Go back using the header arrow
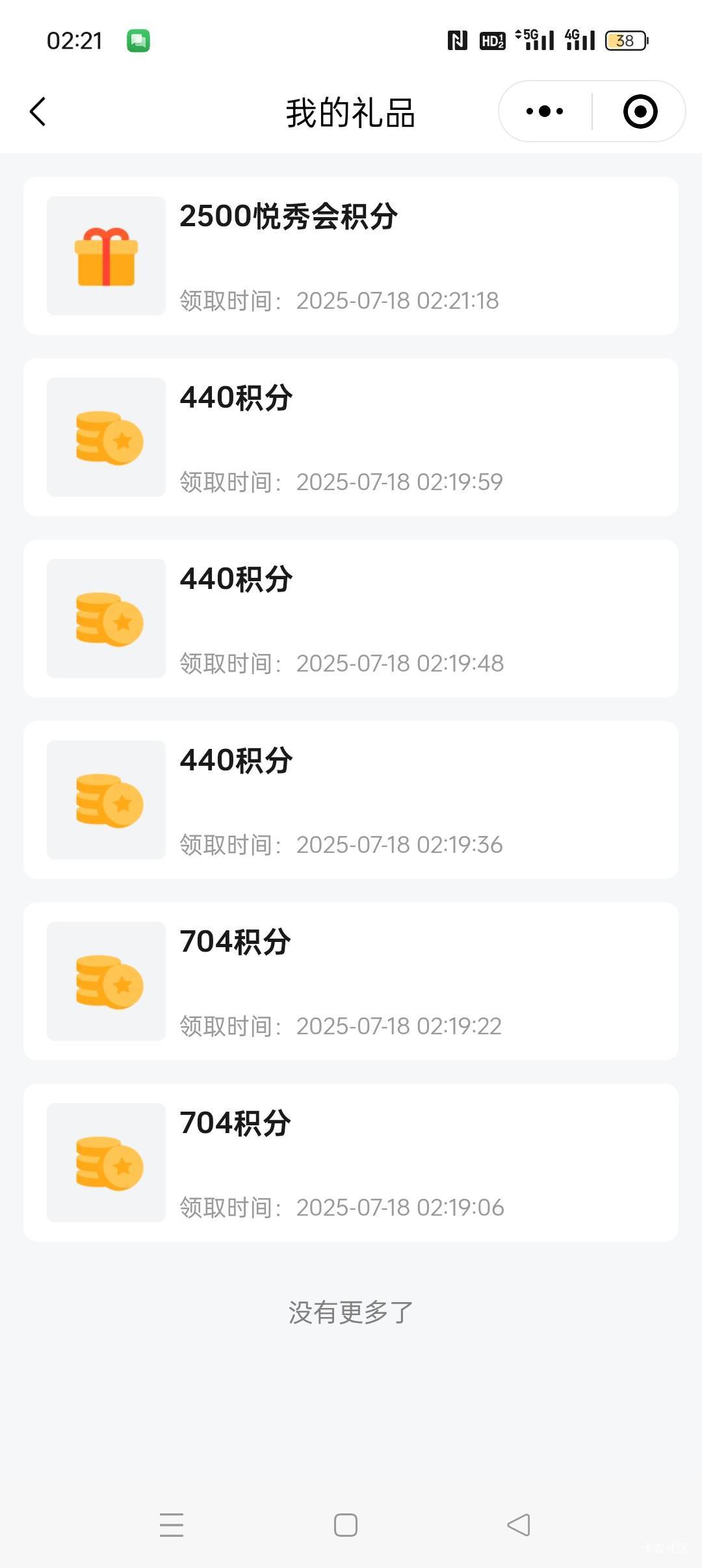The height and width of the screenshot is (1568, 702). (x=38, y=112)
